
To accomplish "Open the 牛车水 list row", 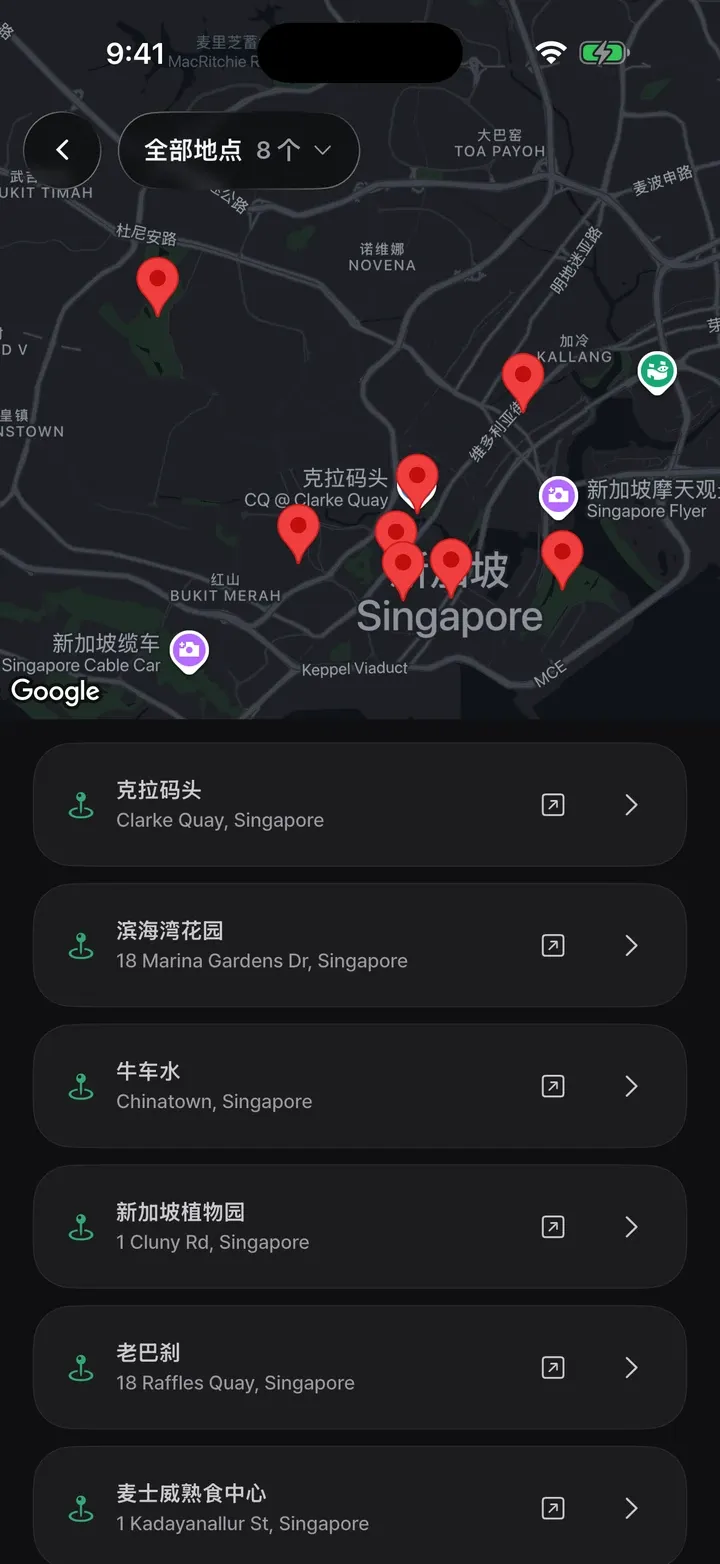I will click(x=360, y=1086).
